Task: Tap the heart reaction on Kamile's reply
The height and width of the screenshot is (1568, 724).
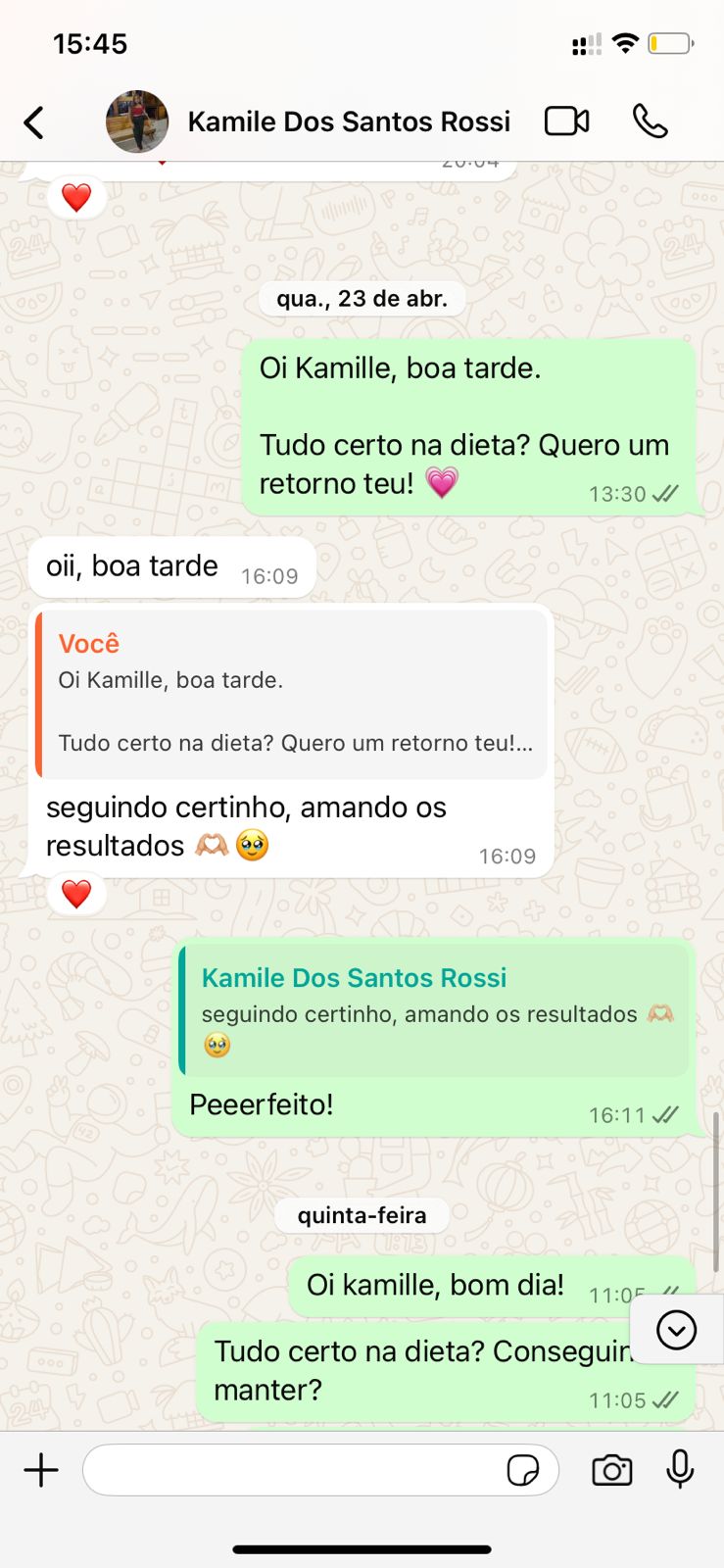Action: [75, 893]
